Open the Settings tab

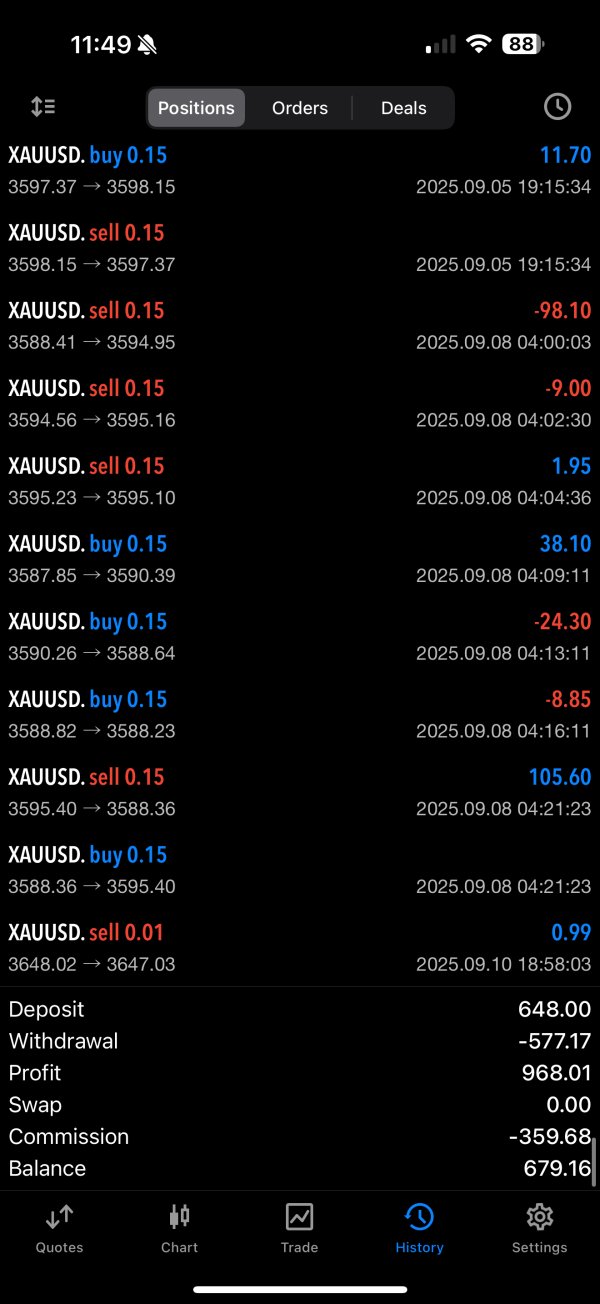click(x=539, y=1228)
